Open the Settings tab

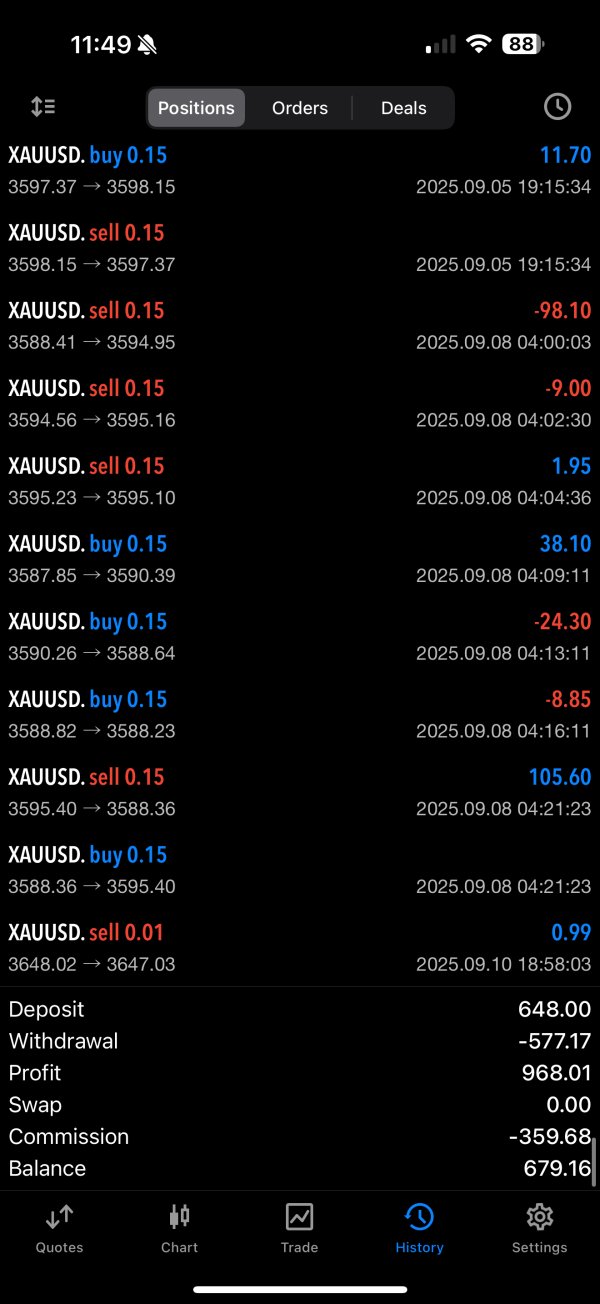click(x=539, y=1228)
